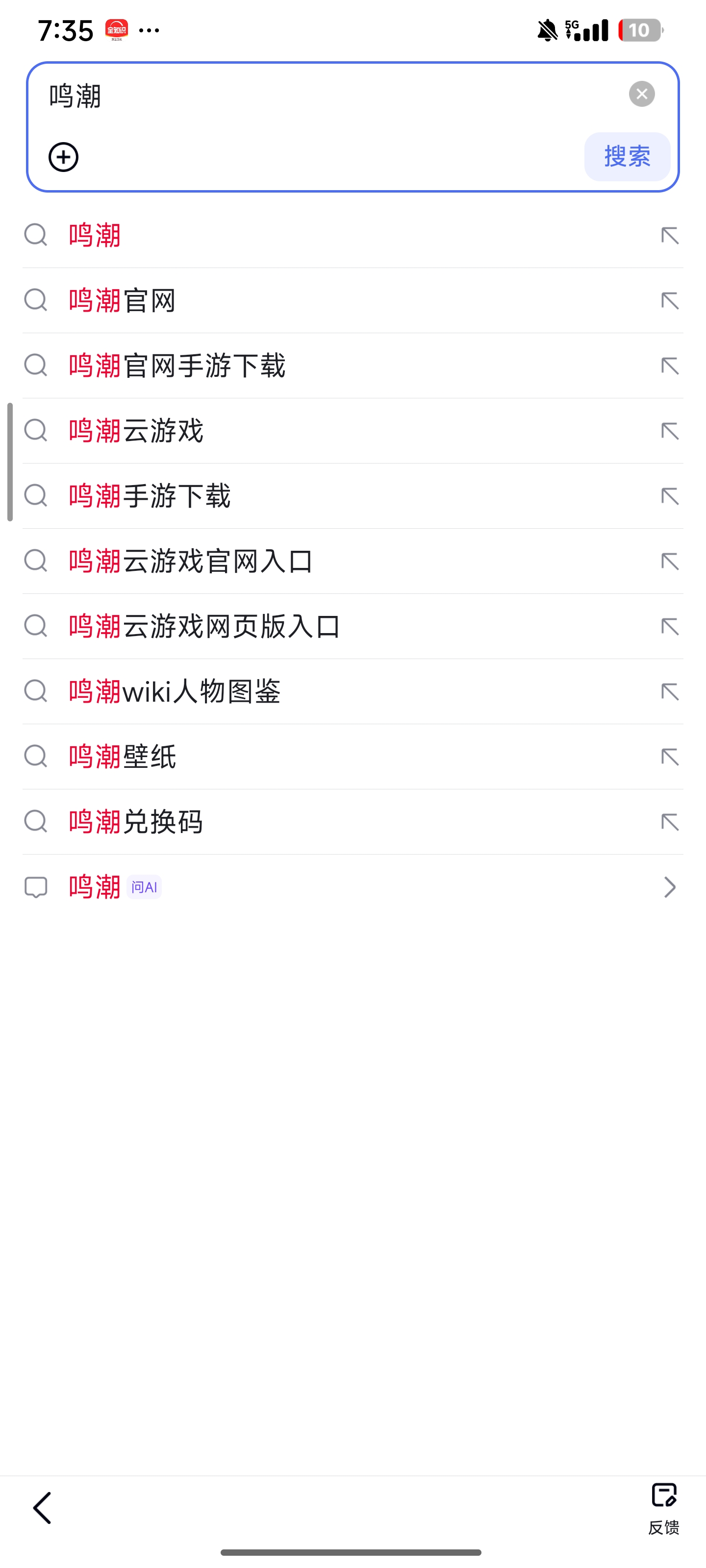Focus the search field containing 鸣潮
706x1568 pixels.
329,96
